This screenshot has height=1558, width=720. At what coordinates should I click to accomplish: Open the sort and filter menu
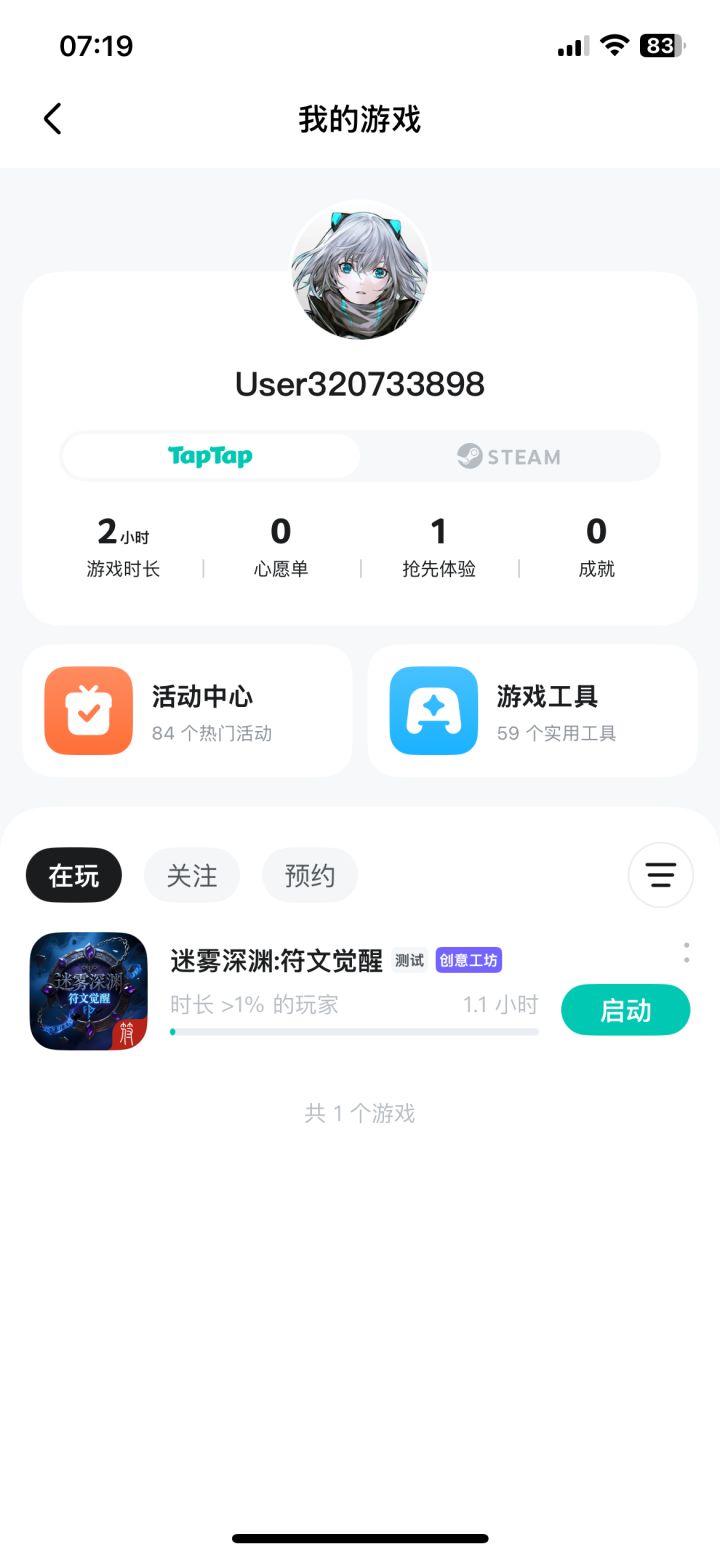(x=660, y=875)
